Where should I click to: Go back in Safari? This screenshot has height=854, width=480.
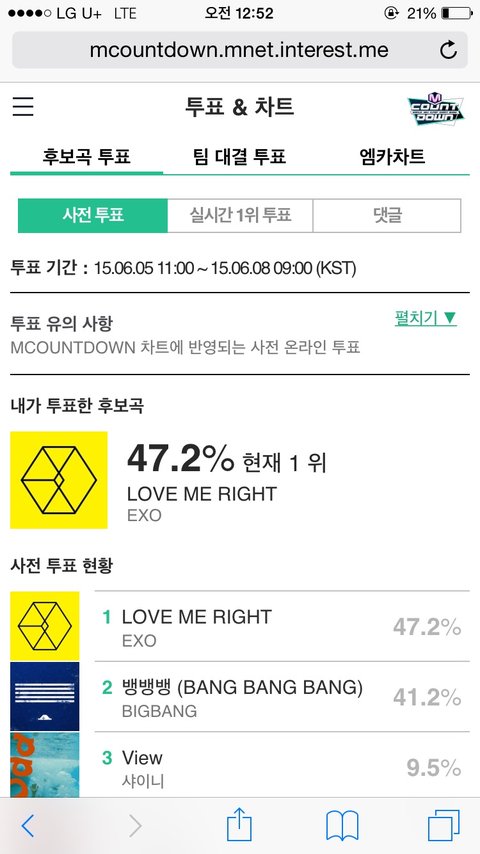point(27,826)
